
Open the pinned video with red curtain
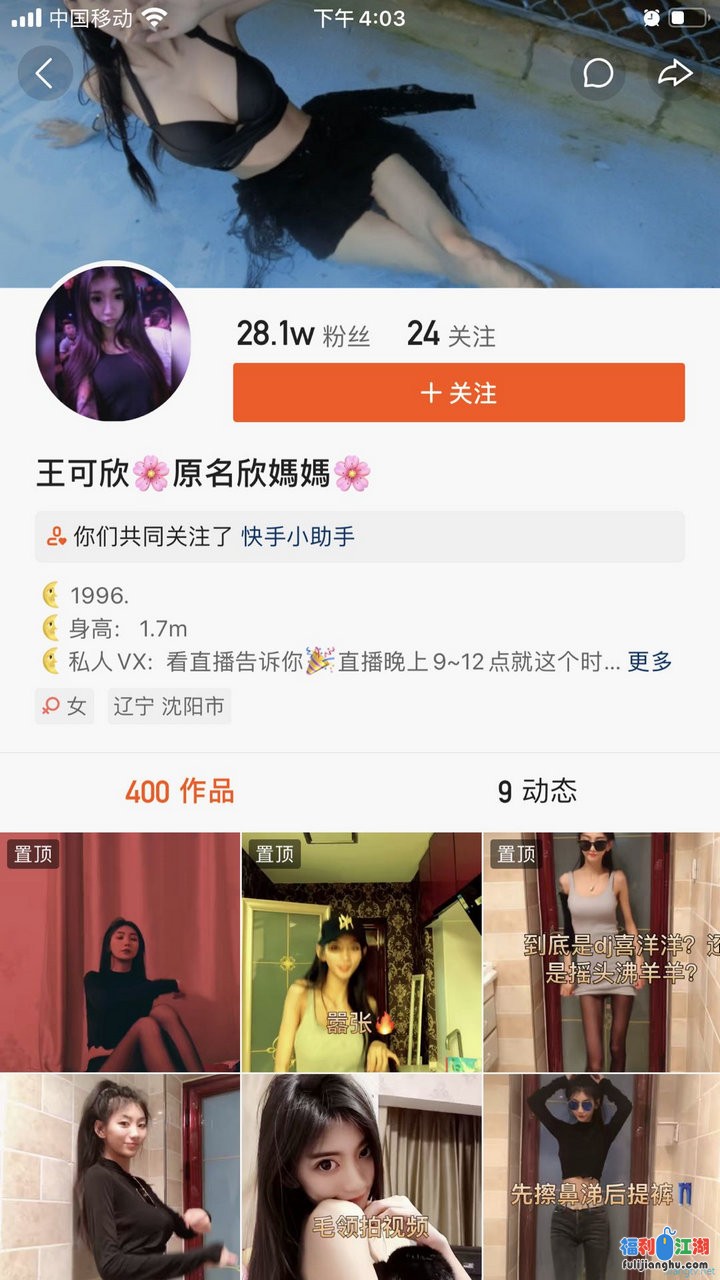[x=120, y=952]
